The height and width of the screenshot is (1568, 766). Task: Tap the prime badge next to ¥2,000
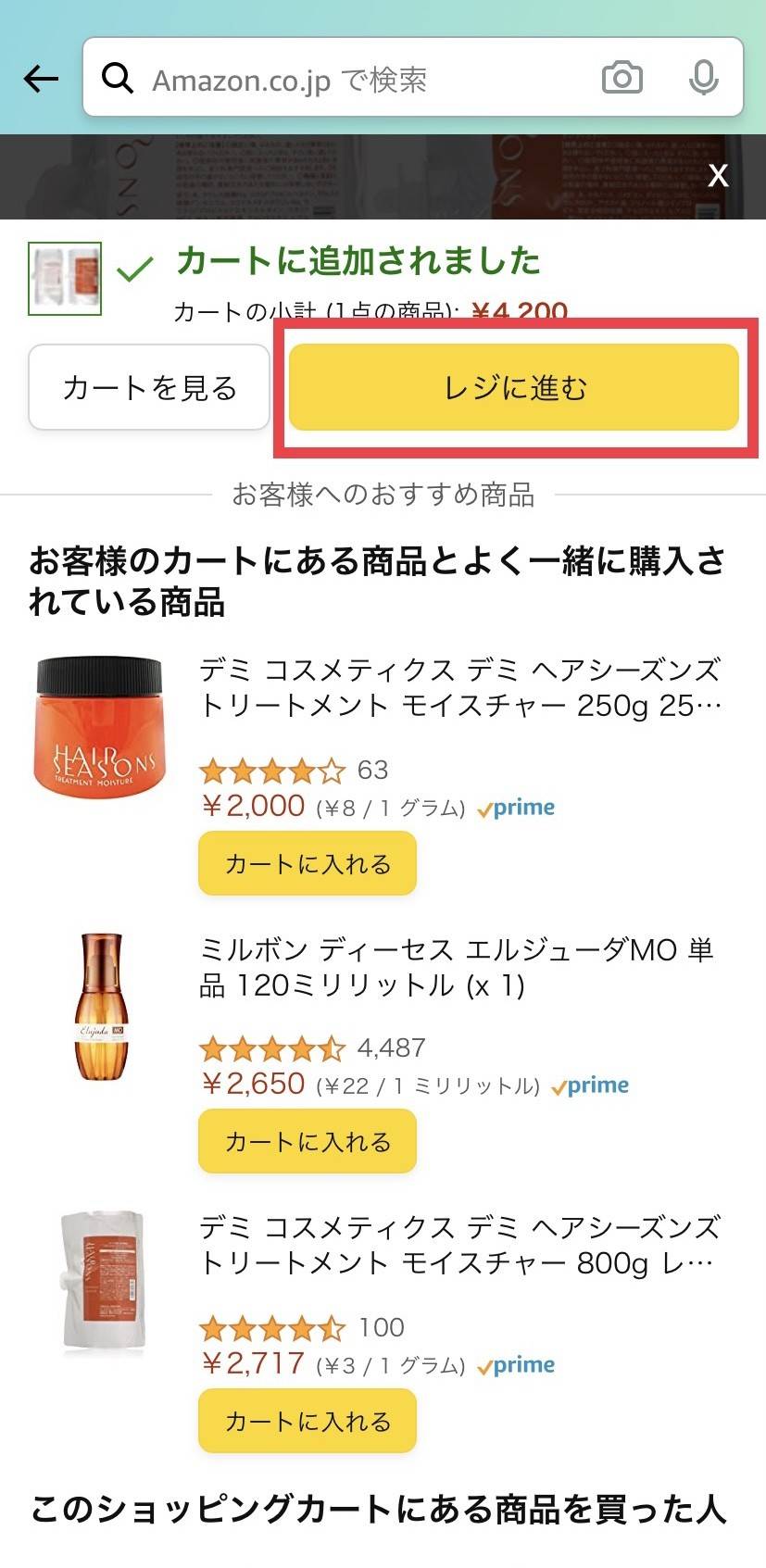click(x=516, y=807)
